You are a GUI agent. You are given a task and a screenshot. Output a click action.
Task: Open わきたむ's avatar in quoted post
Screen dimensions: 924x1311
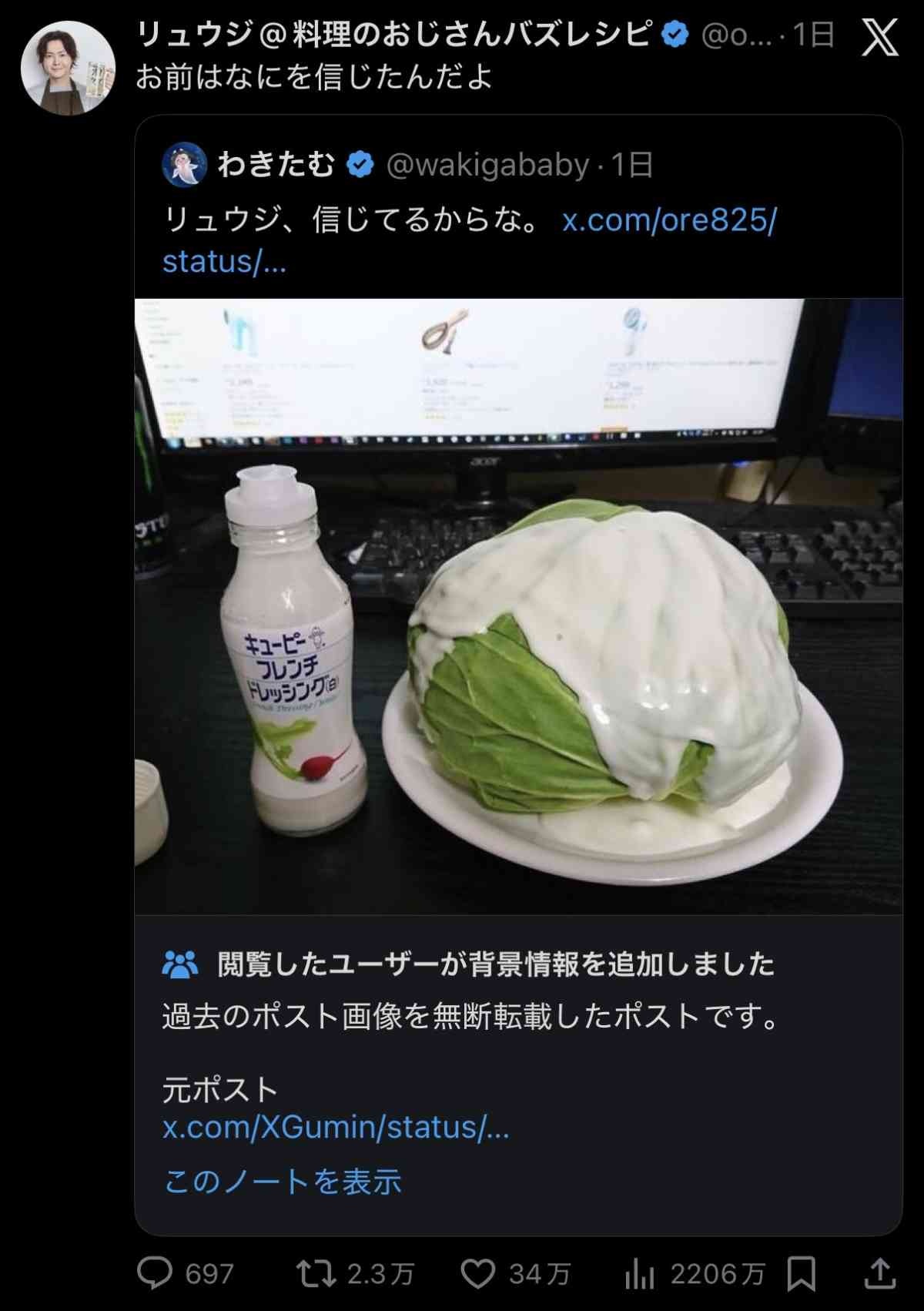click(x=185, y=164)
